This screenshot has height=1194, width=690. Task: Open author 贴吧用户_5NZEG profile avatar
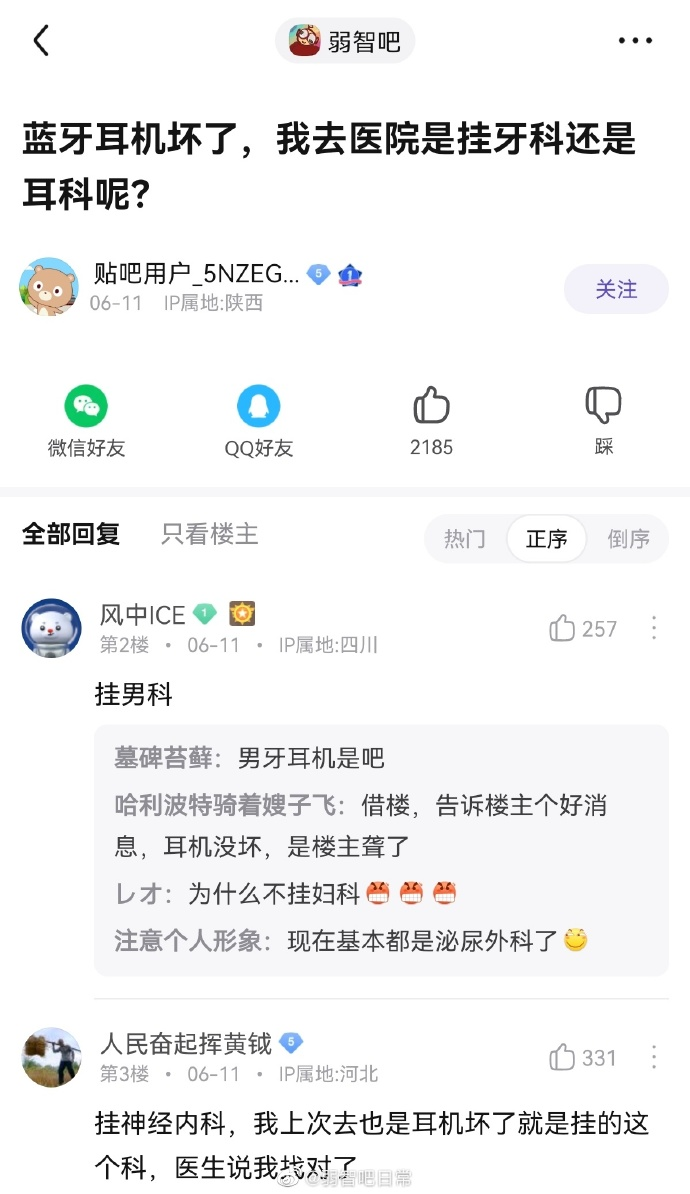[x=49, y=288]
